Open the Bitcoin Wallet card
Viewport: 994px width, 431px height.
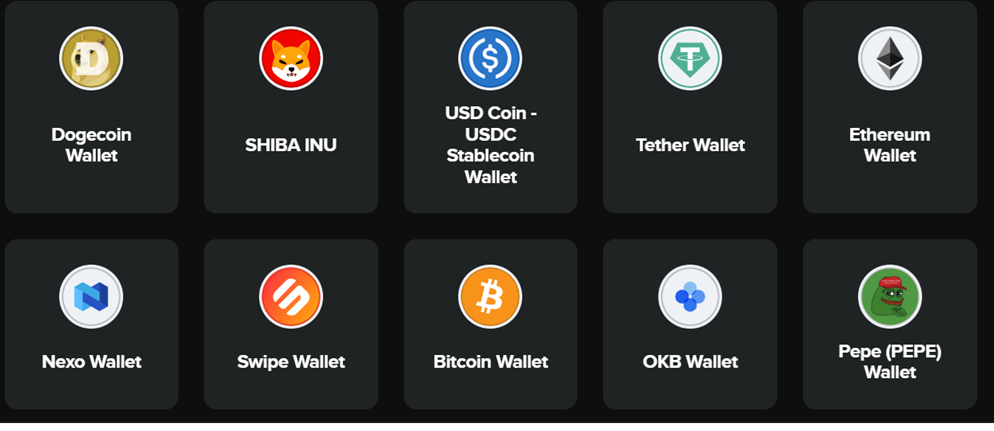(x=490, y=324)
